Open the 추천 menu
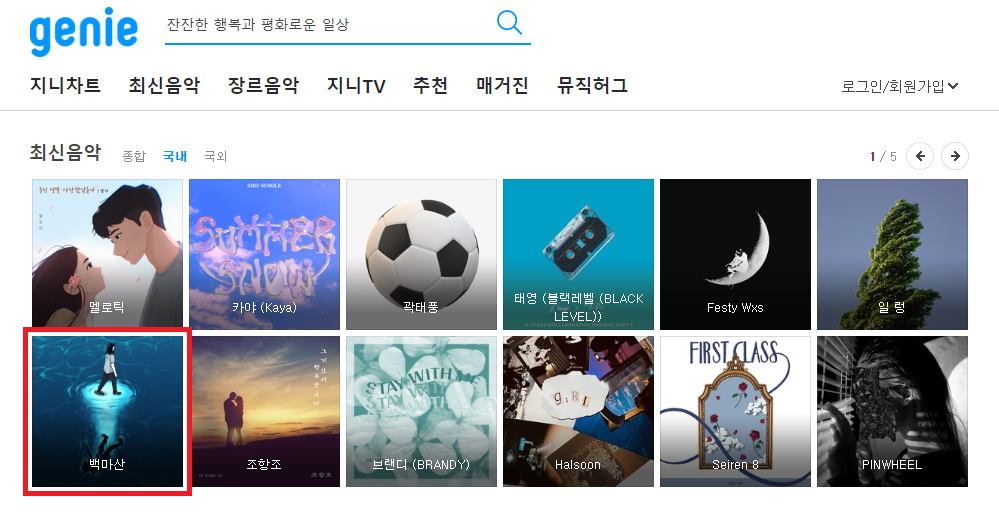The image size is (999, 512). point(430,86)
